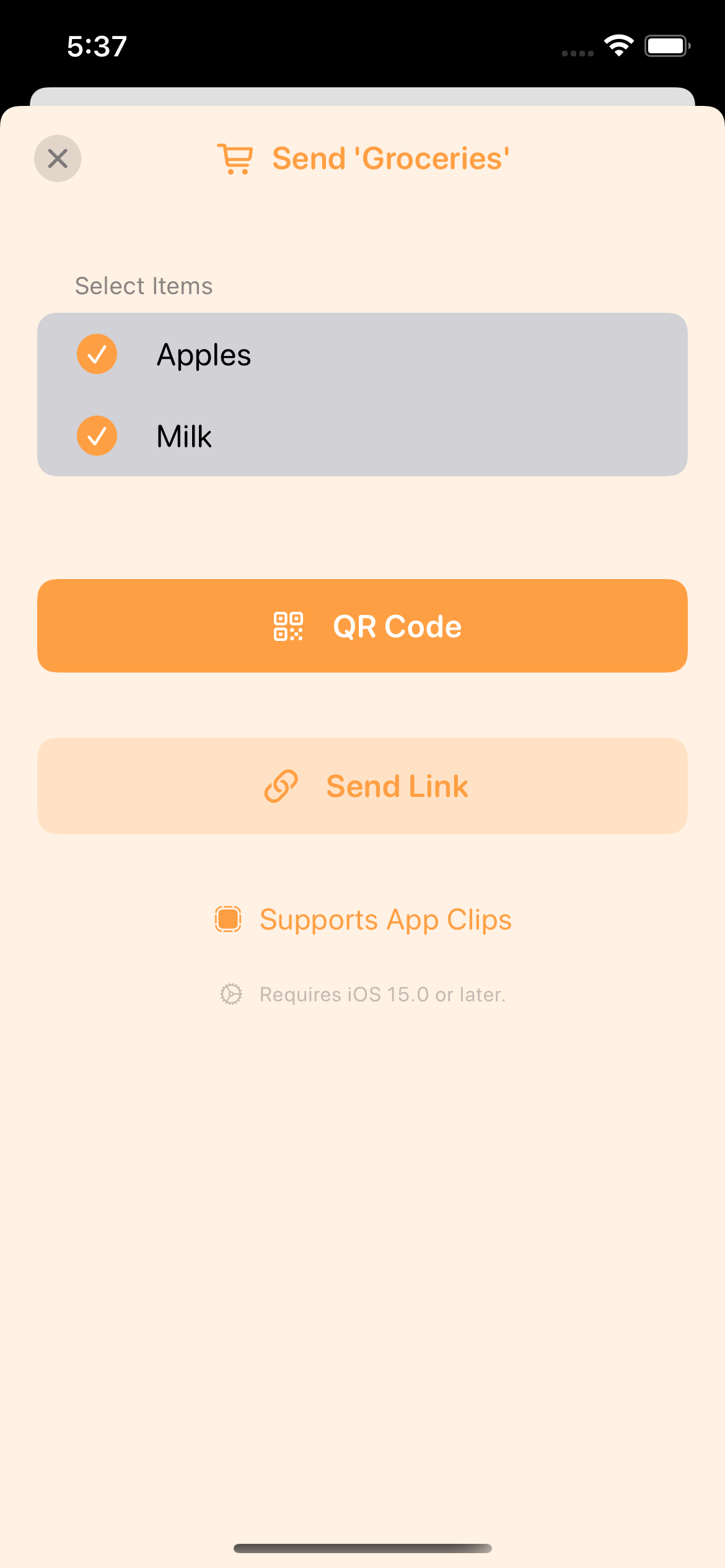
Task: Tap the checkmark circle beside Apples
Action: coord(96,354)
